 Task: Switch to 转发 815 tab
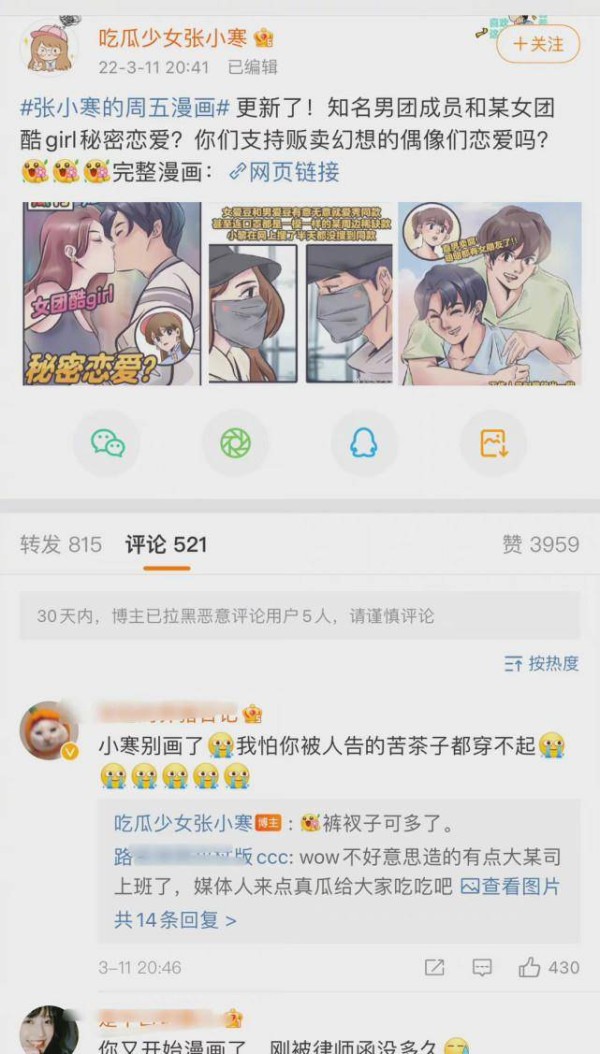61,544
